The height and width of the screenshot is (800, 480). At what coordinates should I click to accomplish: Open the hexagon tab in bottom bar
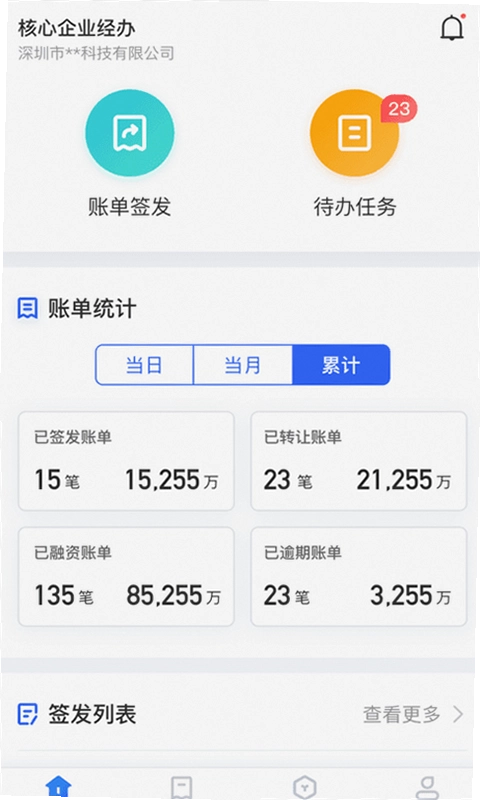click(x=305, y=787)
